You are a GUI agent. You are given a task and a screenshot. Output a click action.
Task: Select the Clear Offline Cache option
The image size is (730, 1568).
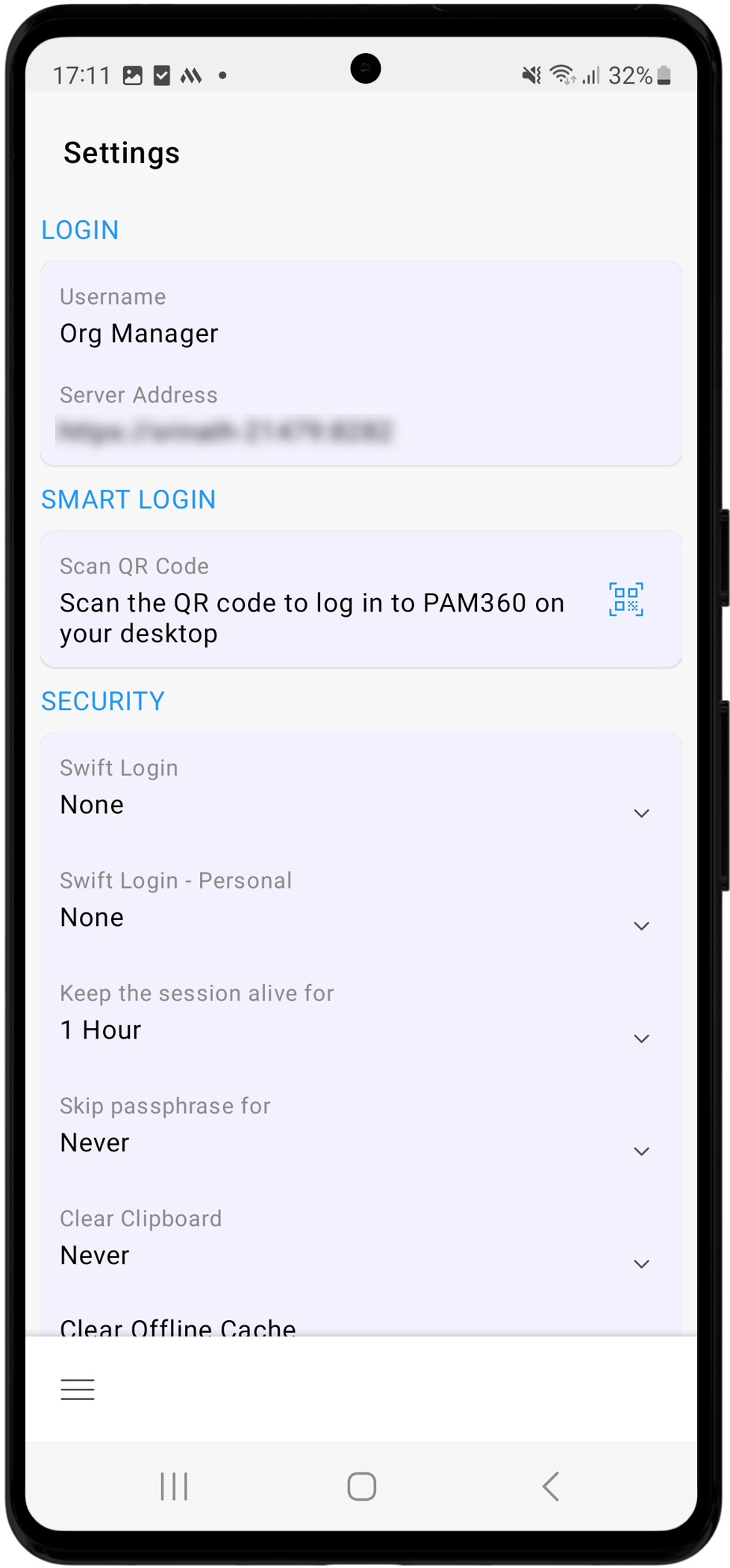coord(178,1327)
